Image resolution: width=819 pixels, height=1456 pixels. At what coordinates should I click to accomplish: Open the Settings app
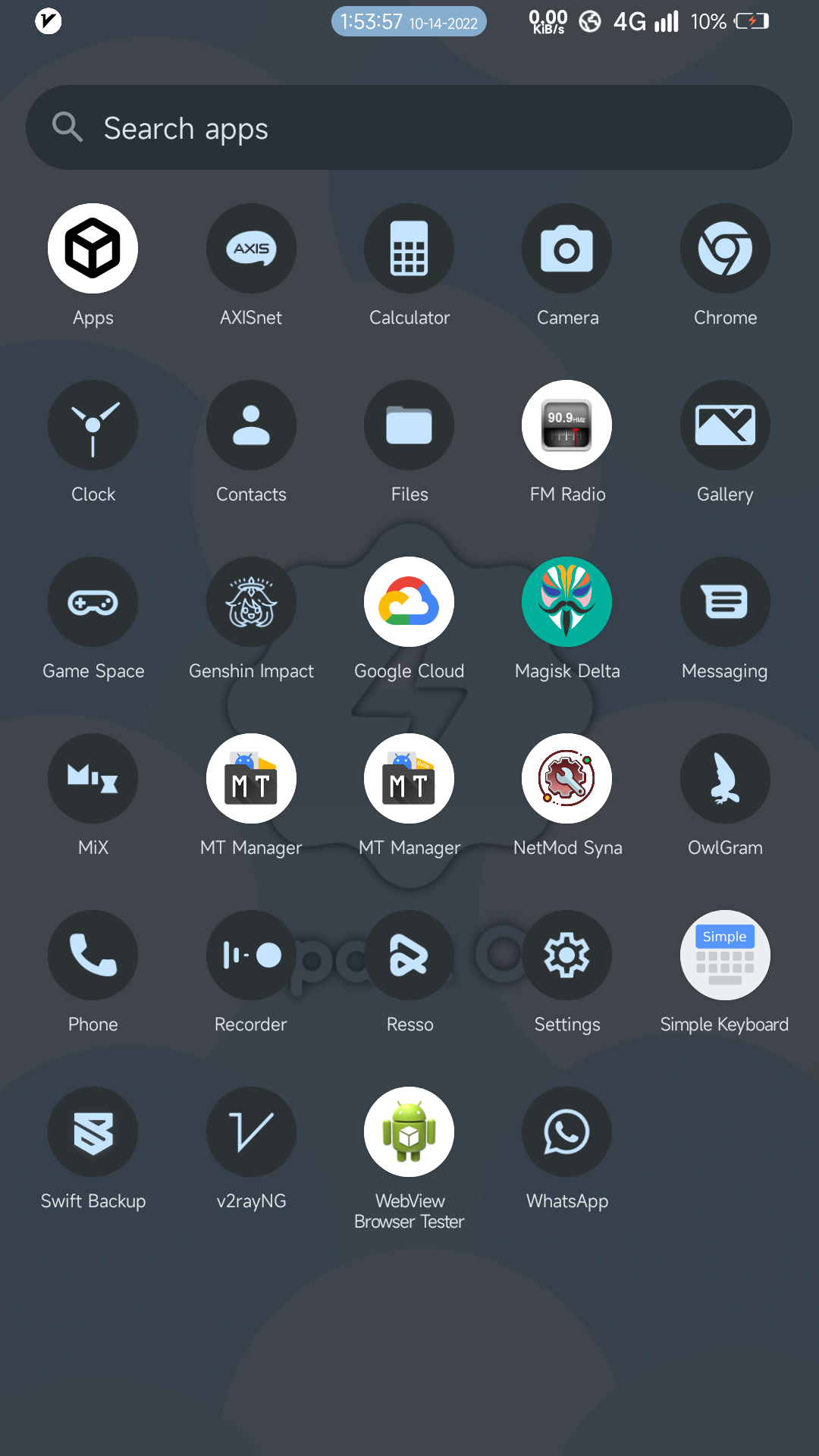point(567,955)
